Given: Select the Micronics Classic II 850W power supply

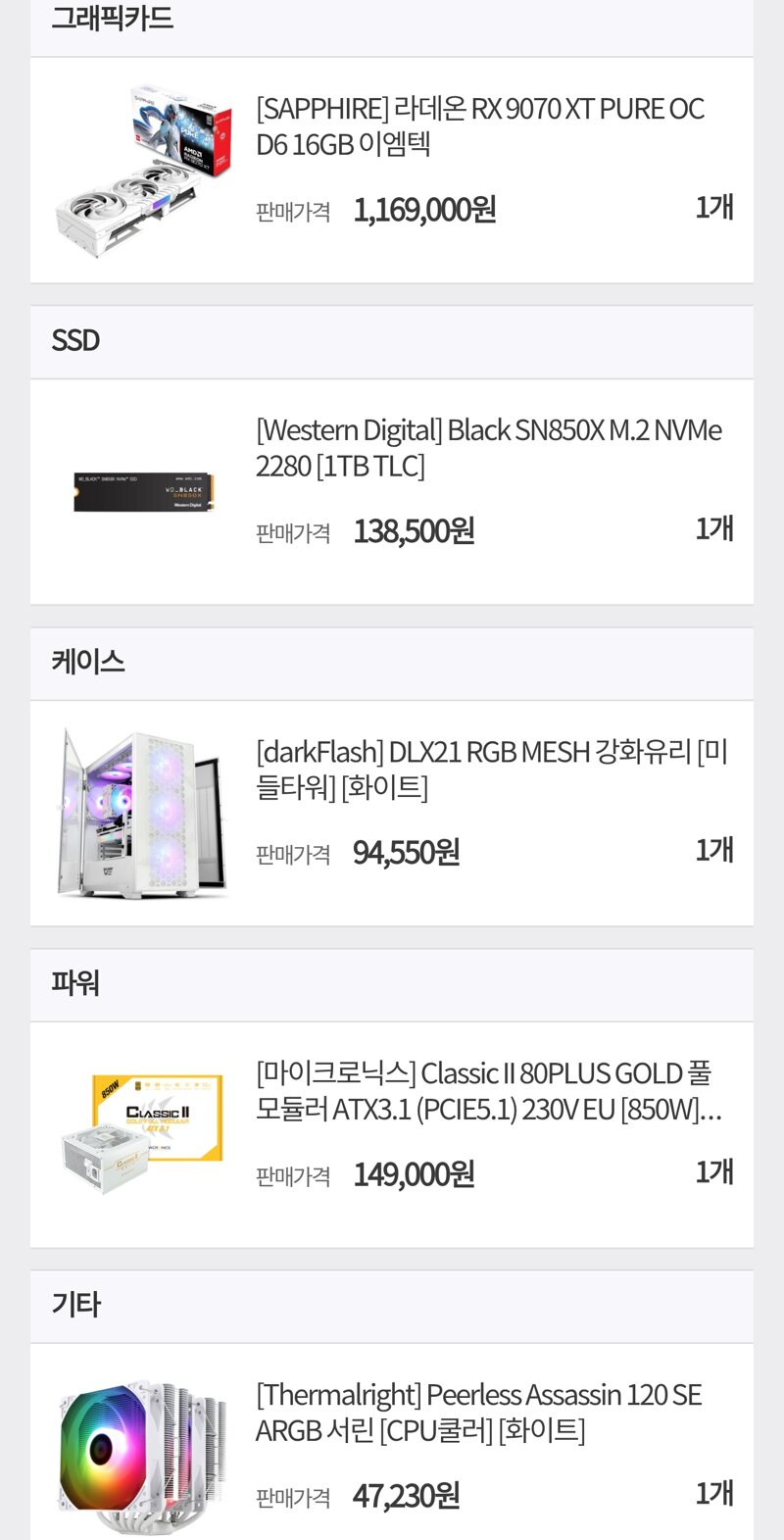Looking at the screenshot, I should (489, 1091).
